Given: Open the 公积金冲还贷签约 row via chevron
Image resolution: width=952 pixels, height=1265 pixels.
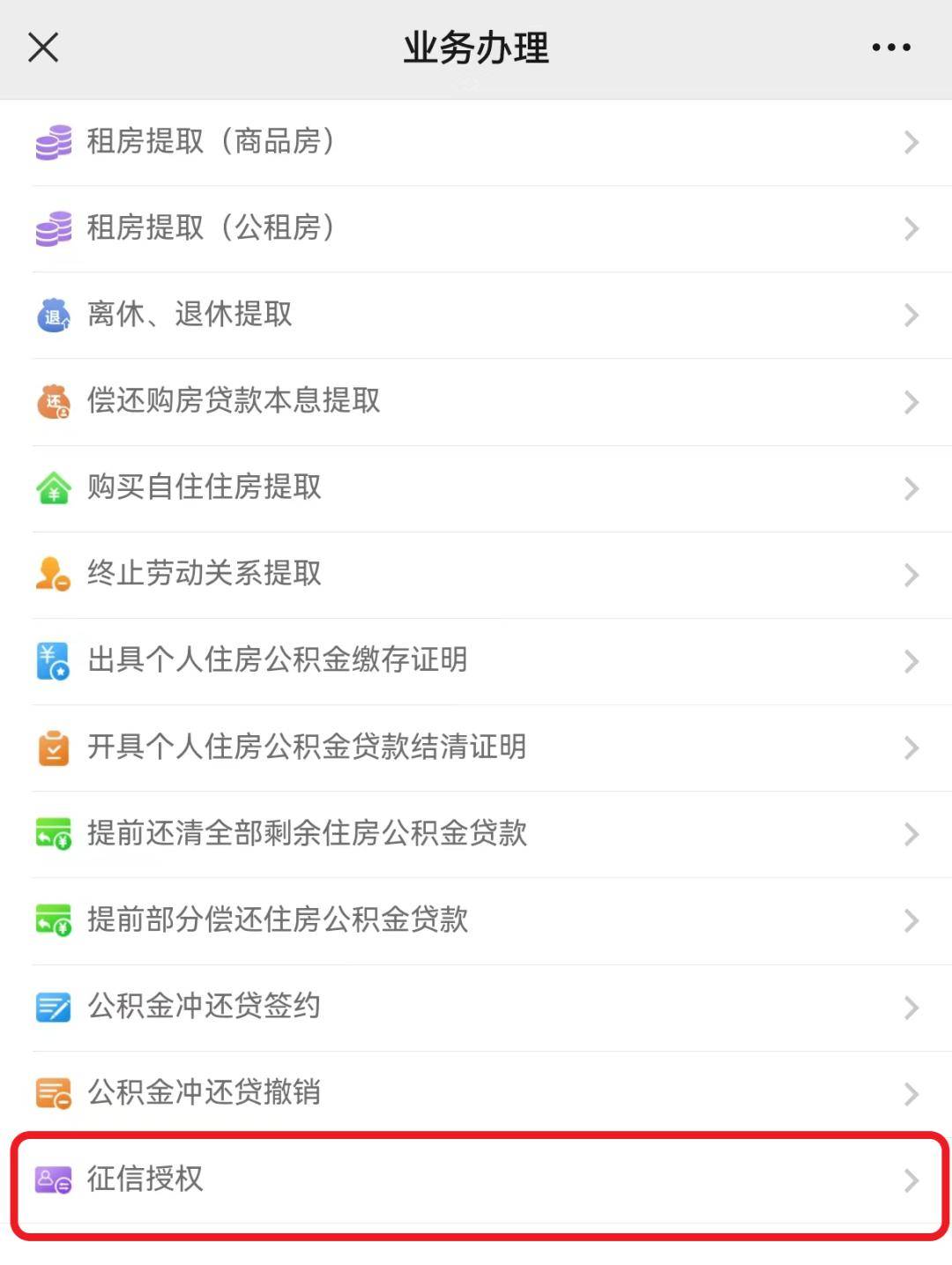Looking at the screenshot, I should click(x=911, y=1006).
